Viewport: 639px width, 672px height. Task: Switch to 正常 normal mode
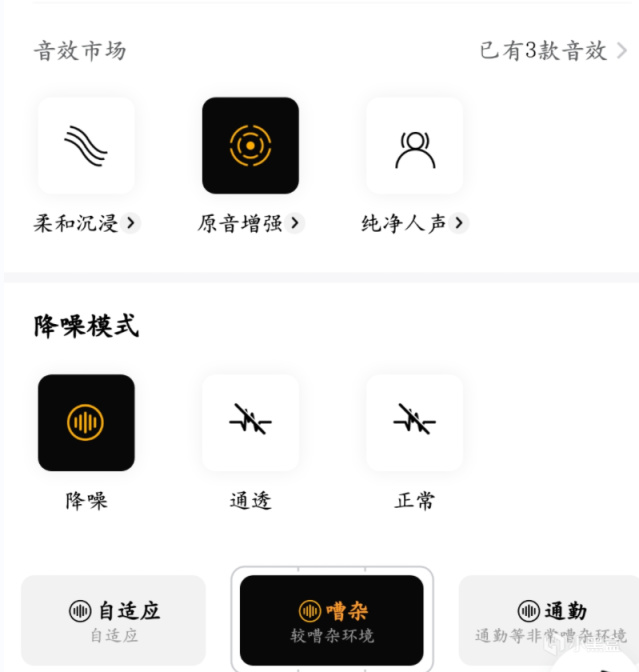(414, 423)
